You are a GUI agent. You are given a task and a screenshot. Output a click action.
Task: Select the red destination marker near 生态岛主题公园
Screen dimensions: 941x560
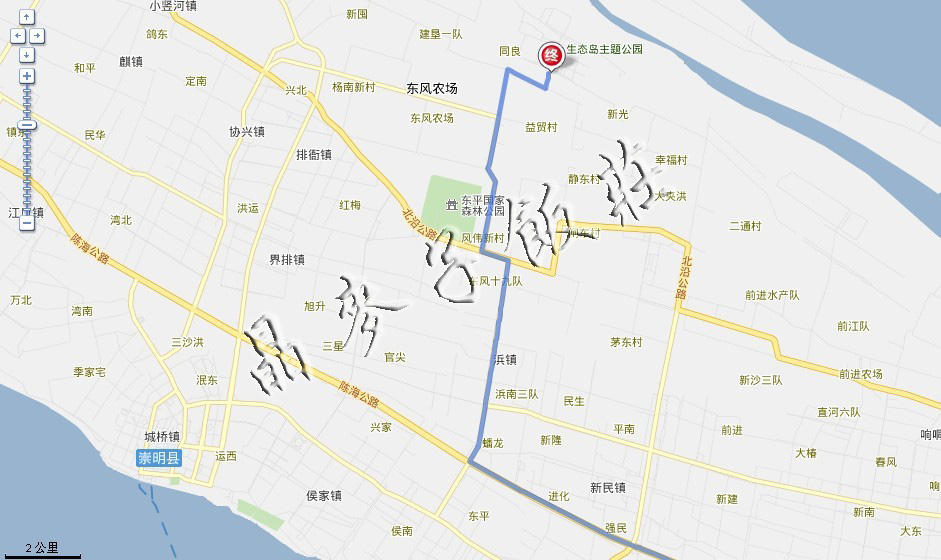[x=551, y=55]
